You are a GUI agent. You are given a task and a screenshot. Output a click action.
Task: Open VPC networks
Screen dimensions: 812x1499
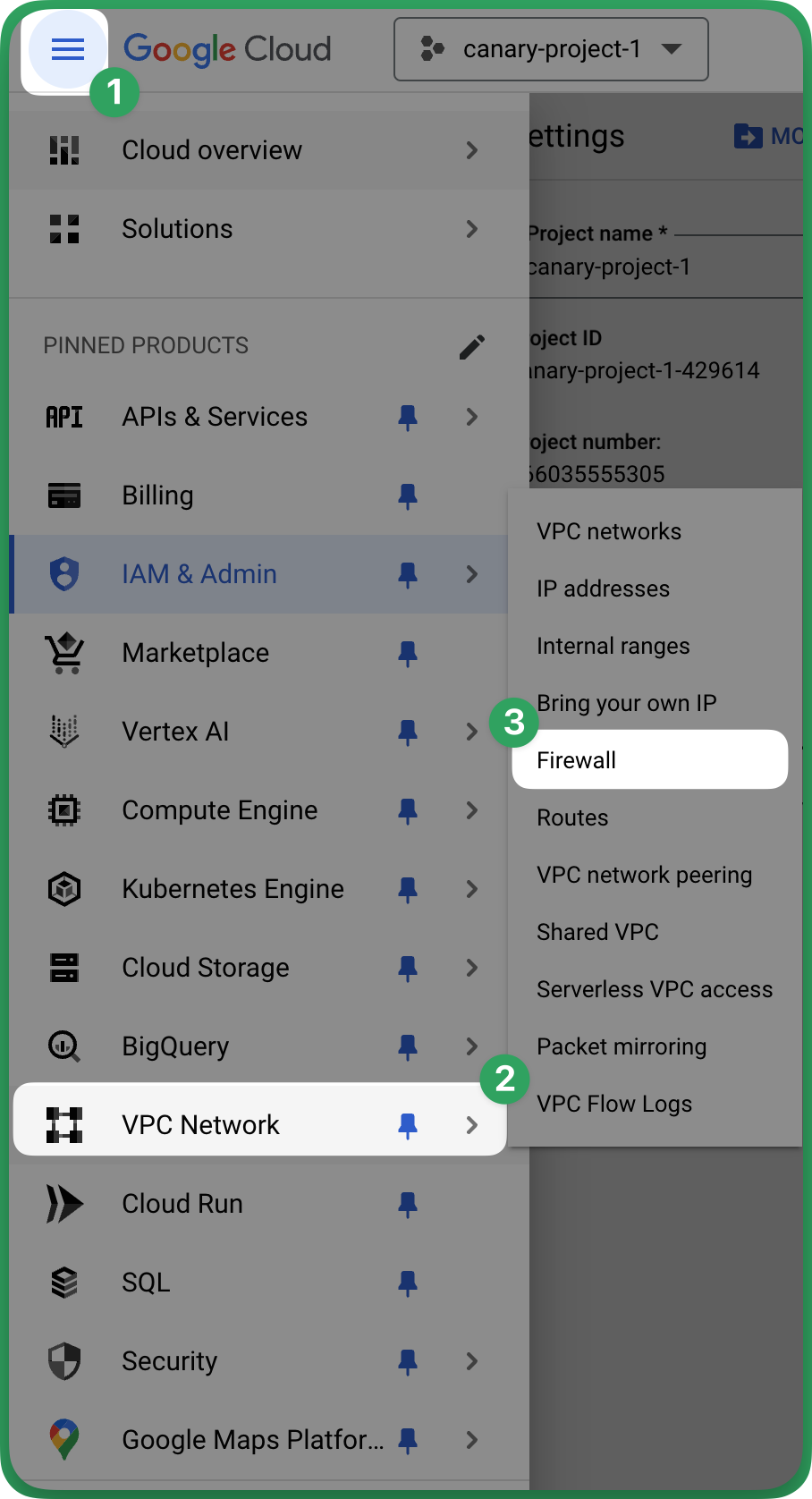pos(609,531)
